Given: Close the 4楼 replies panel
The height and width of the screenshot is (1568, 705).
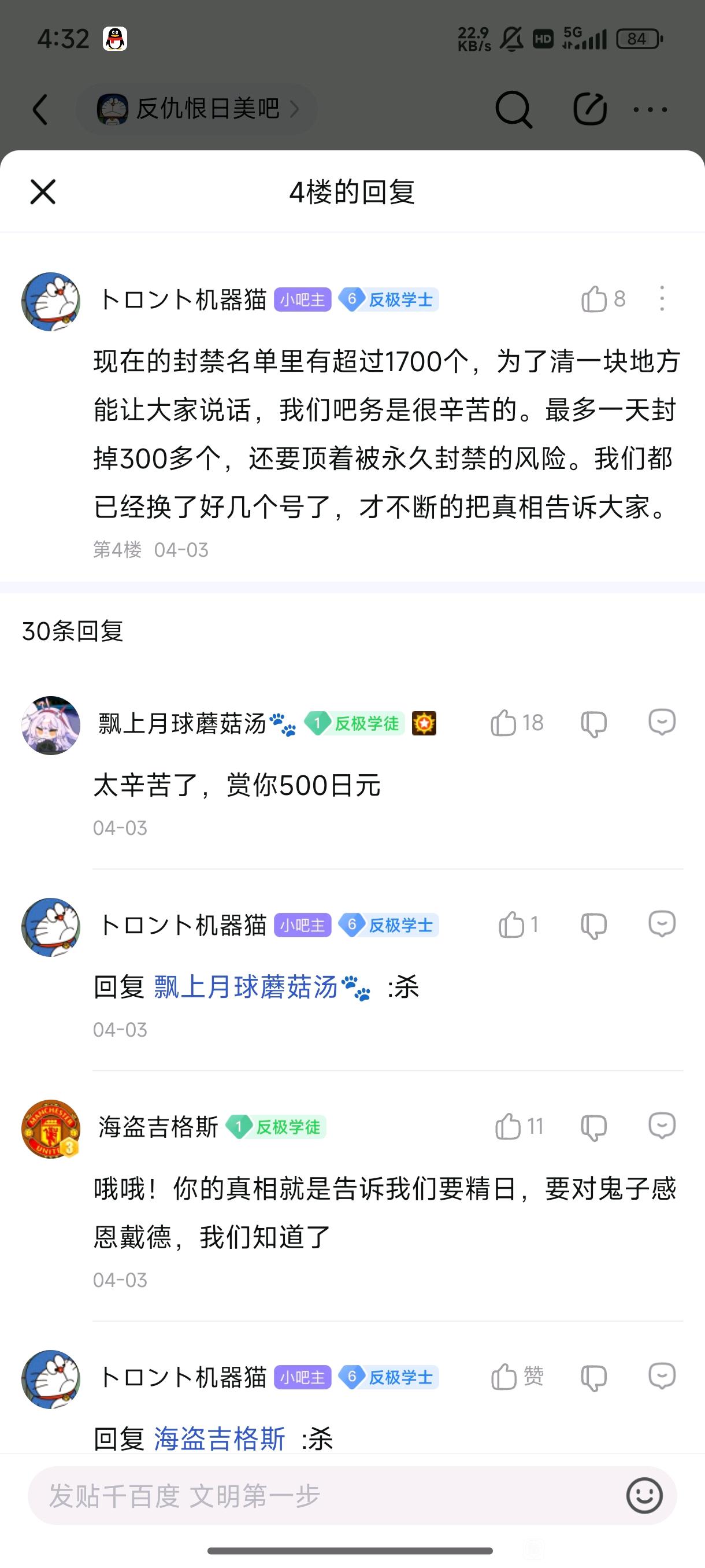Looking at the screenshot, I should [x=43, y=193].
